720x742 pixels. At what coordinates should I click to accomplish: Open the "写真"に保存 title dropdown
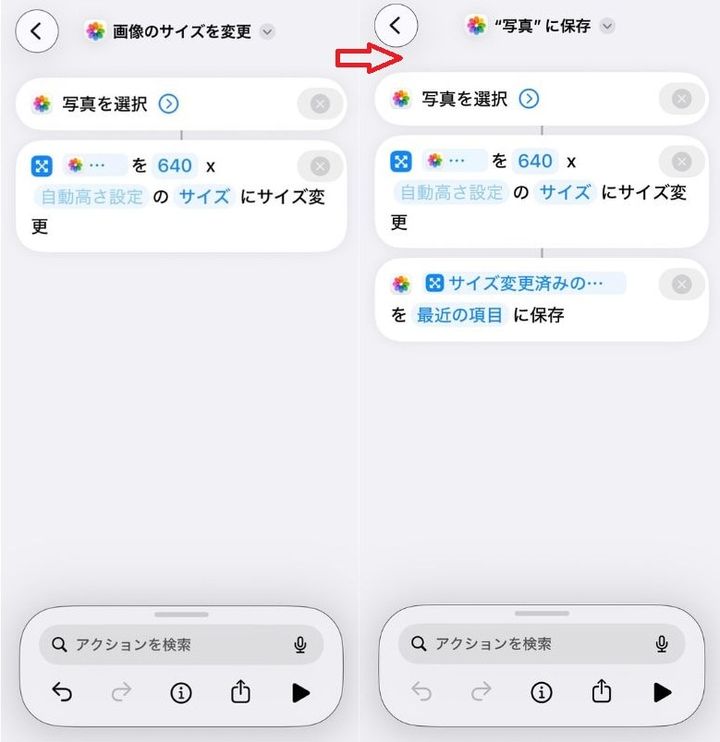point(604,26)
